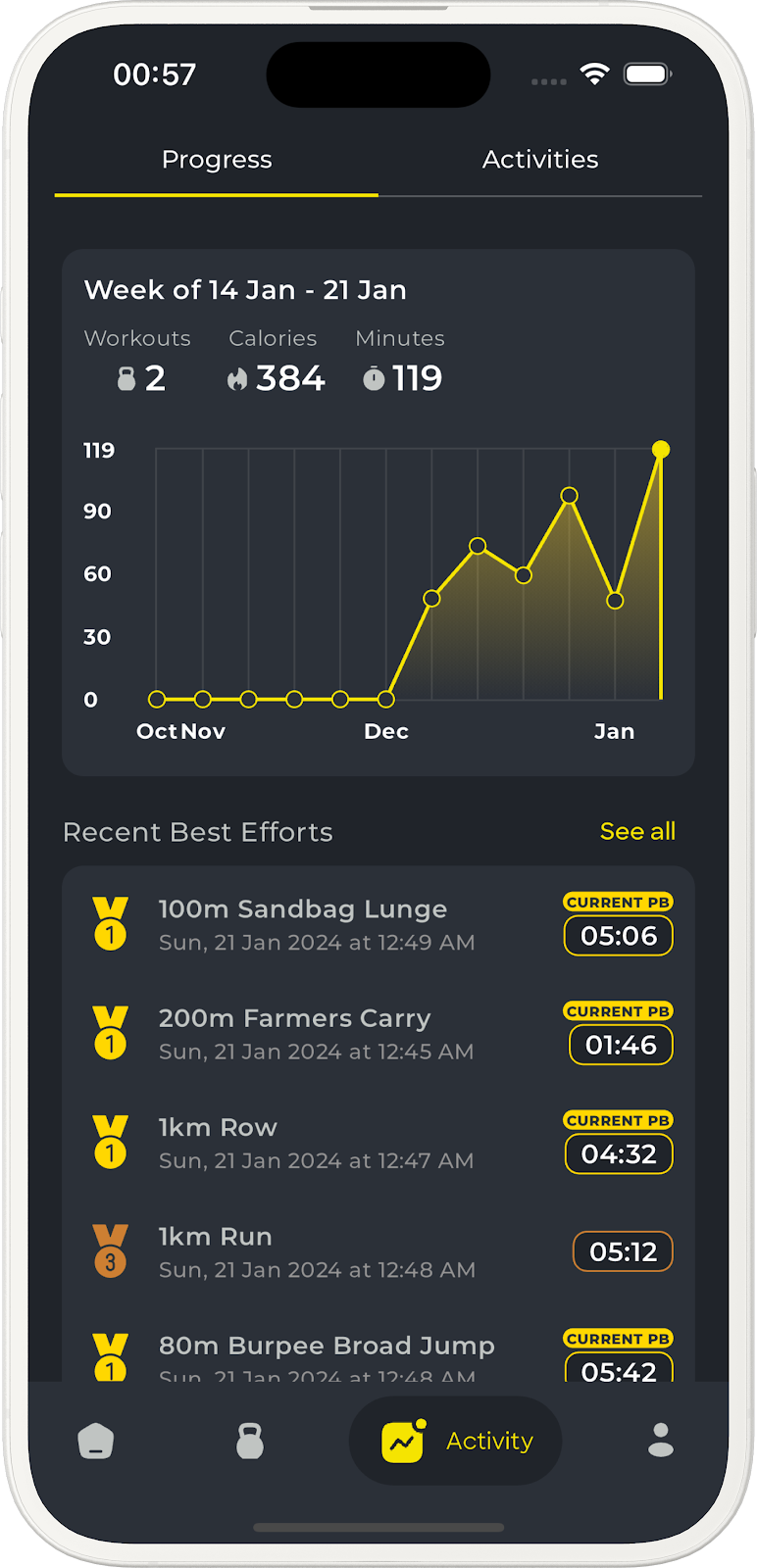Image resolution: width=757 pixels, height=1568 pixels.
Task: Tap the Activity tab in bottom bar
Action: pos(456,1442)
